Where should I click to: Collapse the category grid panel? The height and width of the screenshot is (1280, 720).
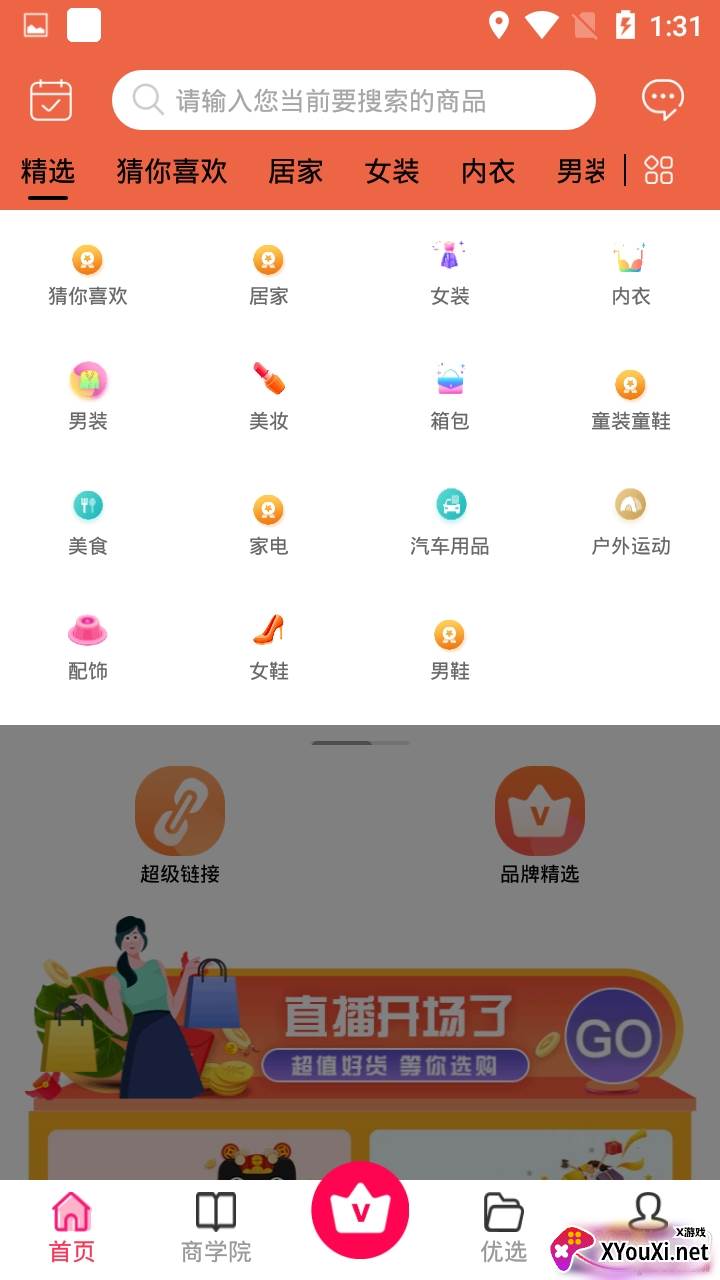click(x=659, y=170)
